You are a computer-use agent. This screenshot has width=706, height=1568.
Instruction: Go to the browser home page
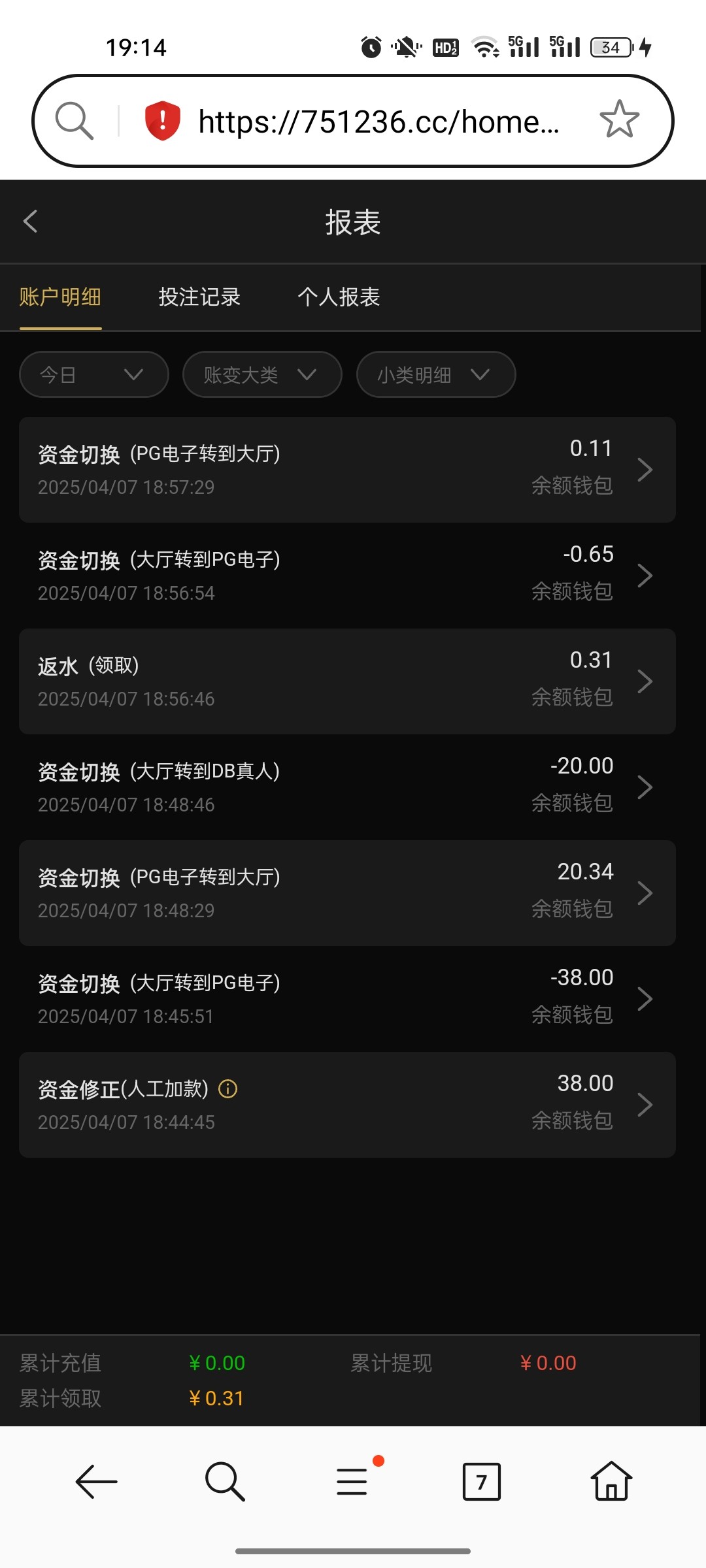pos(611,1482)
